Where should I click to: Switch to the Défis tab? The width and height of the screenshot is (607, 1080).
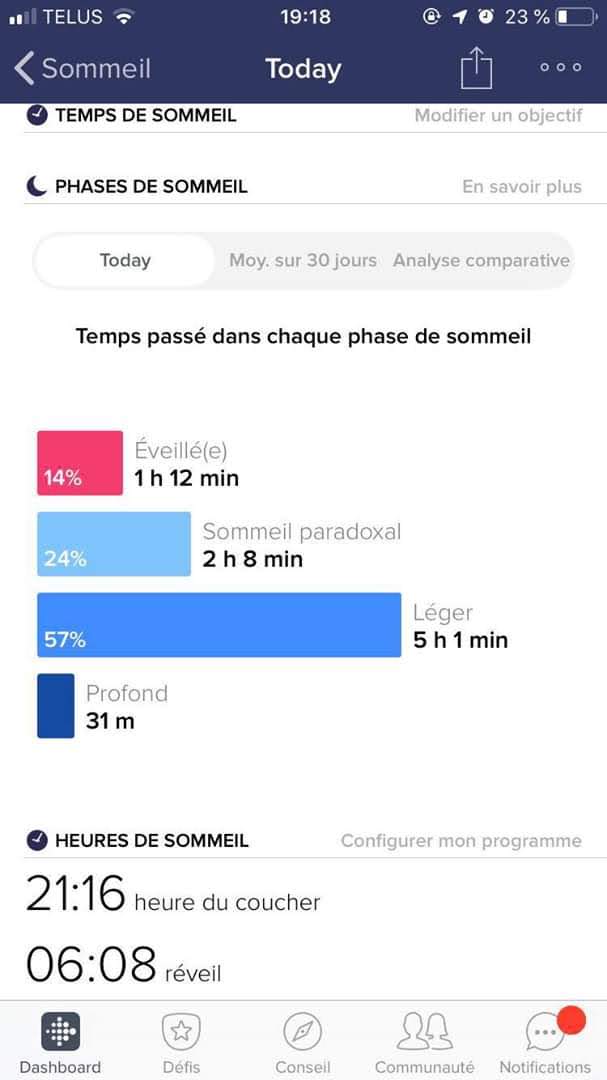click(181, 1041)
